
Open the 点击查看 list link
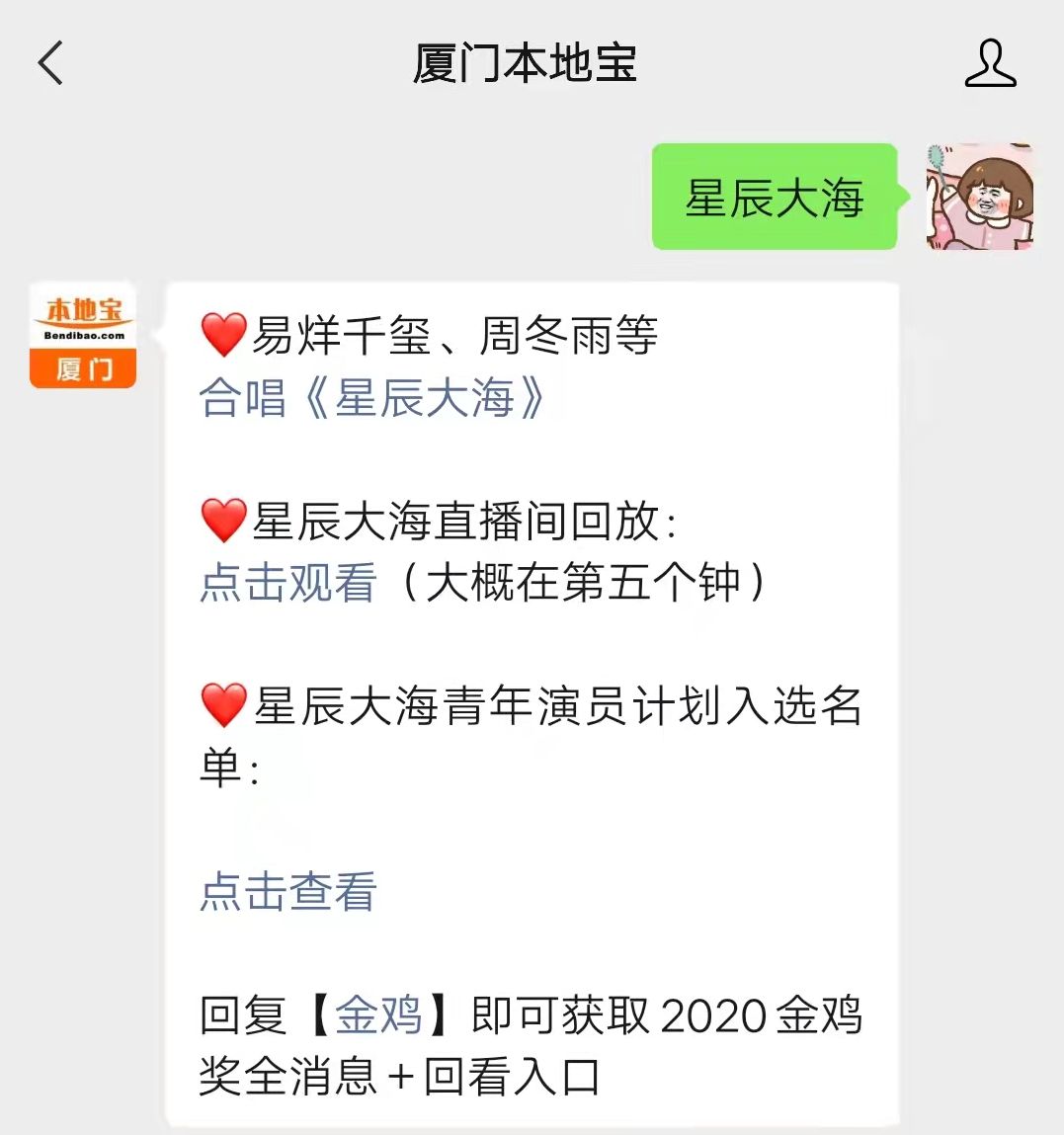coord(287,891)
